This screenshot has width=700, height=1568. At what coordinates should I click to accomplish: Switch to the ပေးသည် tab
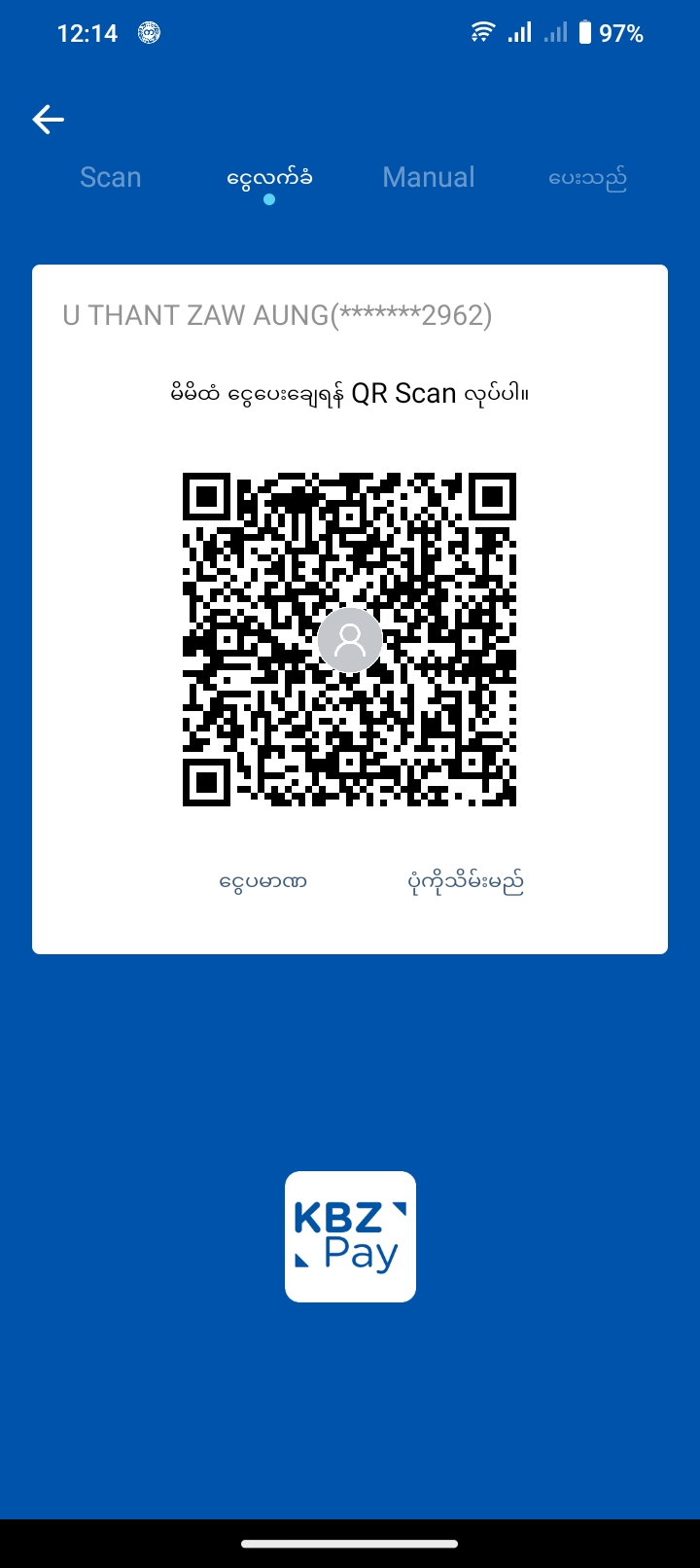587,178
